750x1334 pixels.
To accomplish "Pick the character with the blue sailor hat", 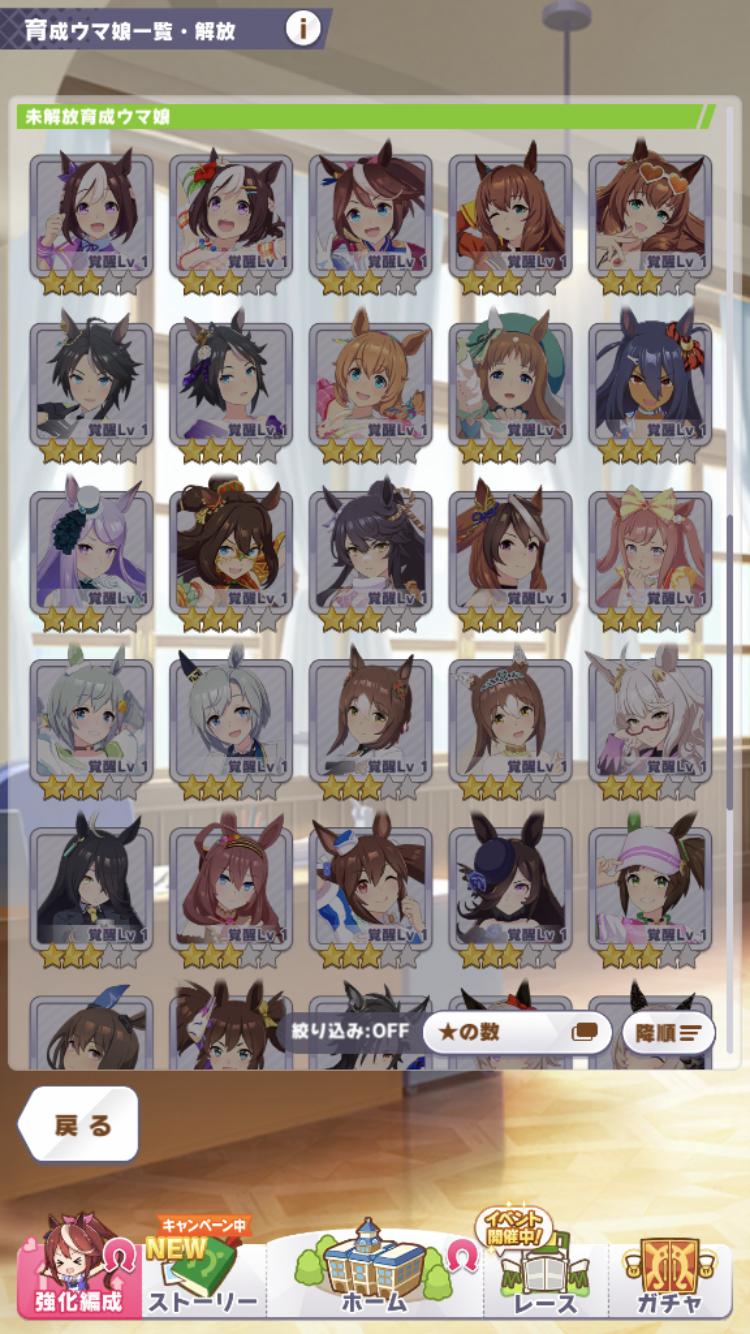I will coord(370,887).
